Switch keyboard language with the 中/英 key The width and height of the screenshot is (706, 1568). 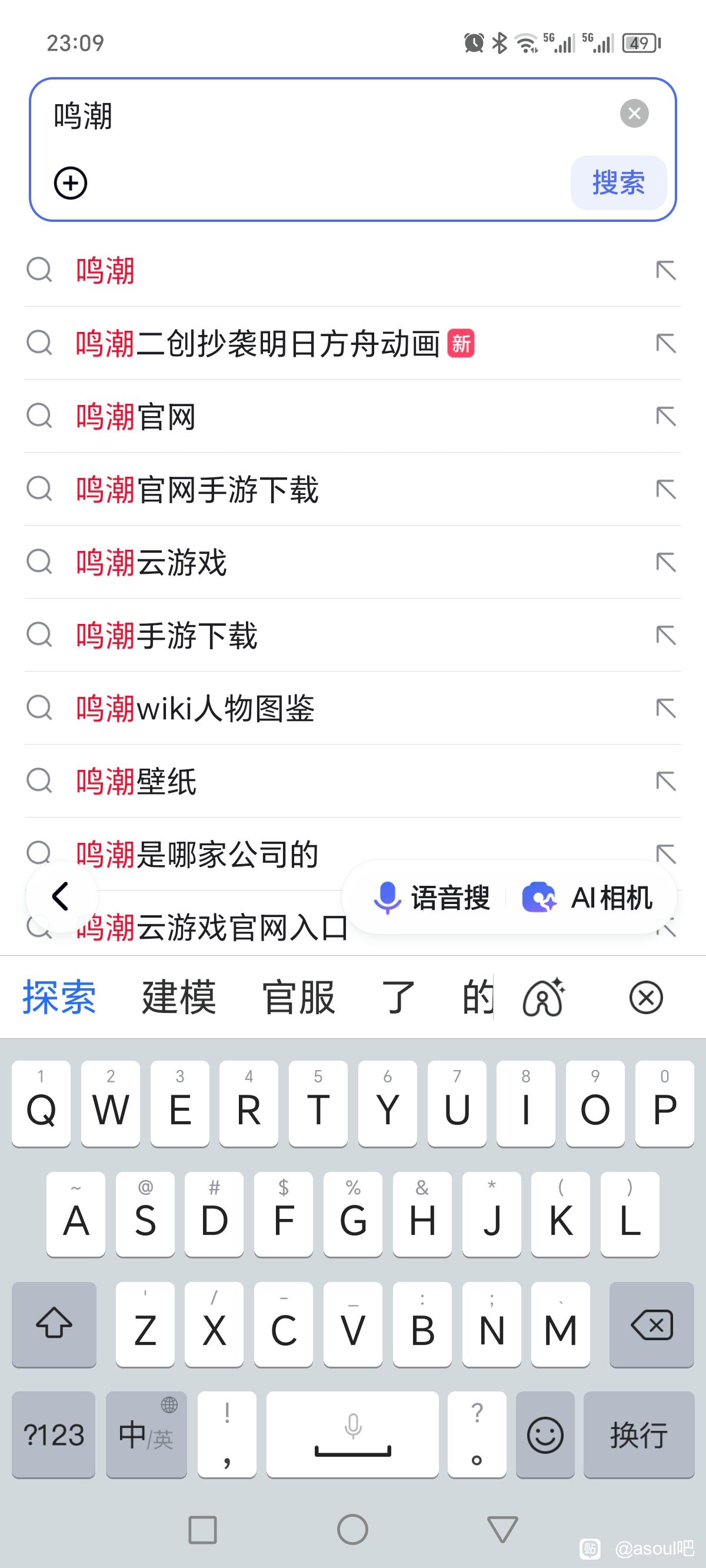[x=146, y=1434]
